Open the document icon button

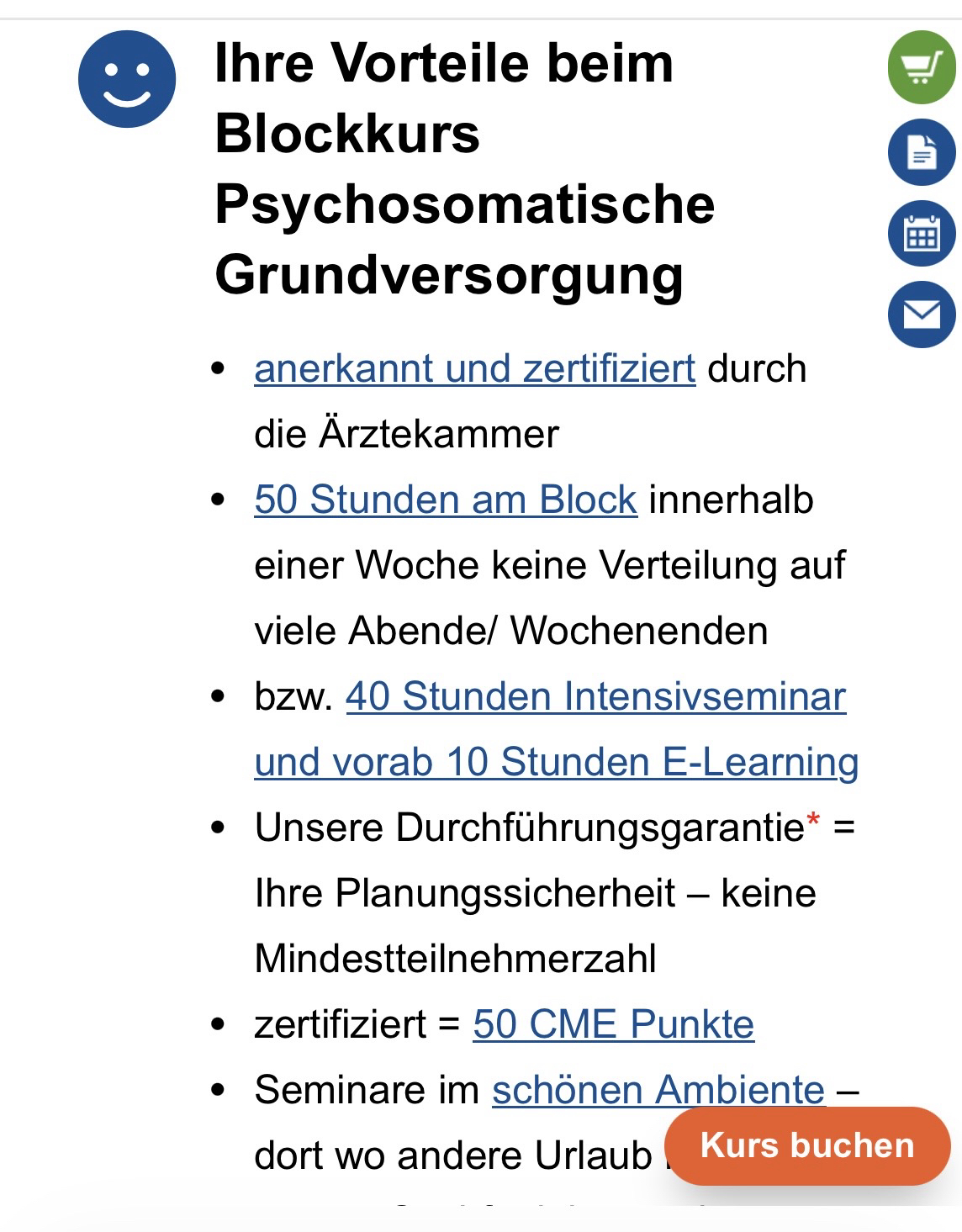pos(922,153)
